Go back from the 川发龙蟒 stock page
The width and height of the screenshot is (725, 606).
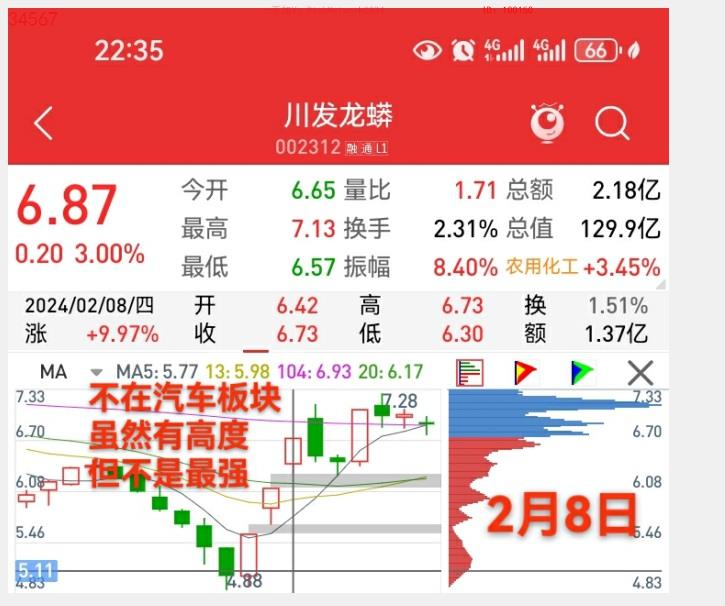click(x=43, y=124)
